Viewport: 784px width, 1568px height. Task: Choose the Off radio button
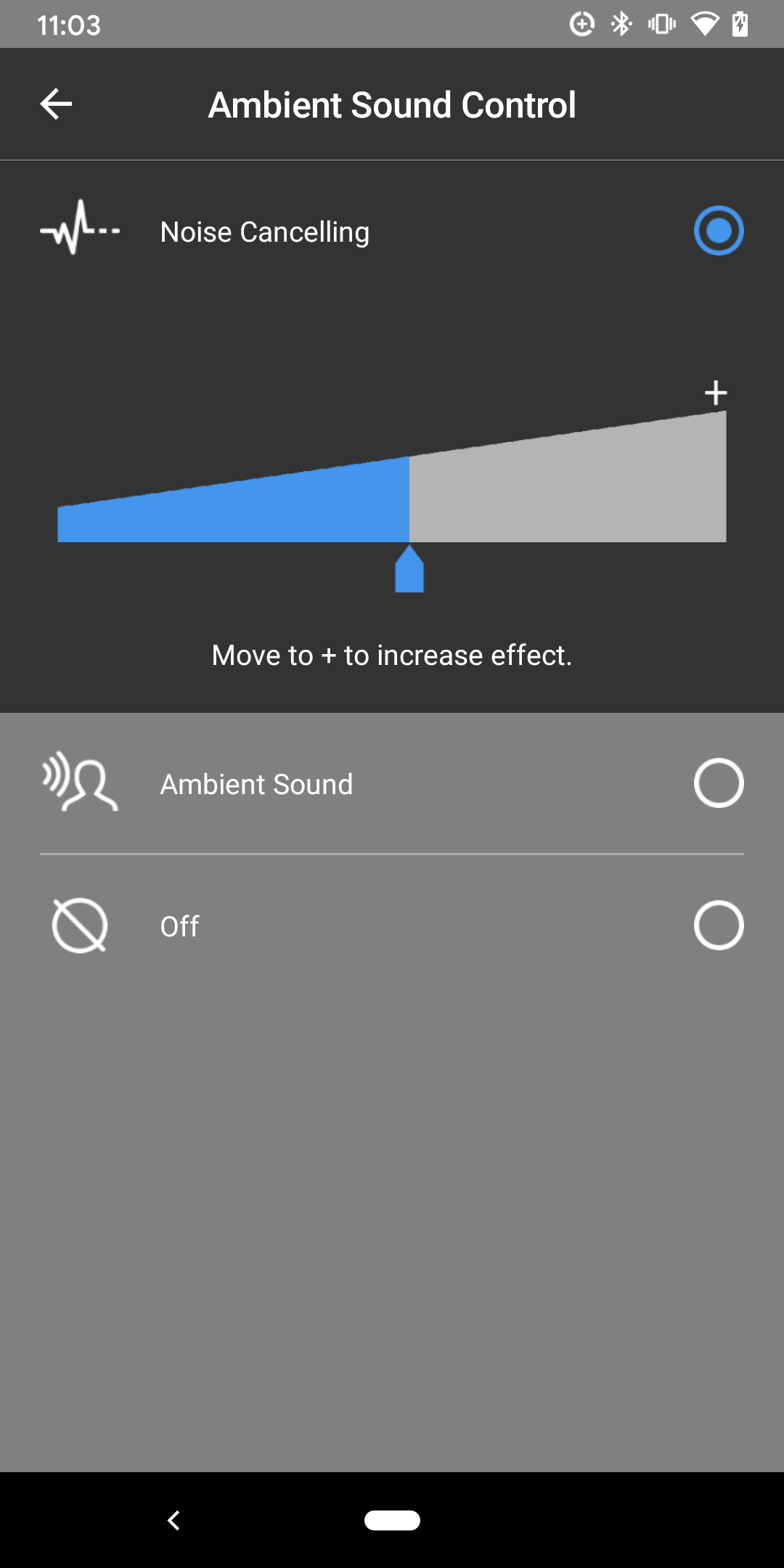point(719,926)
